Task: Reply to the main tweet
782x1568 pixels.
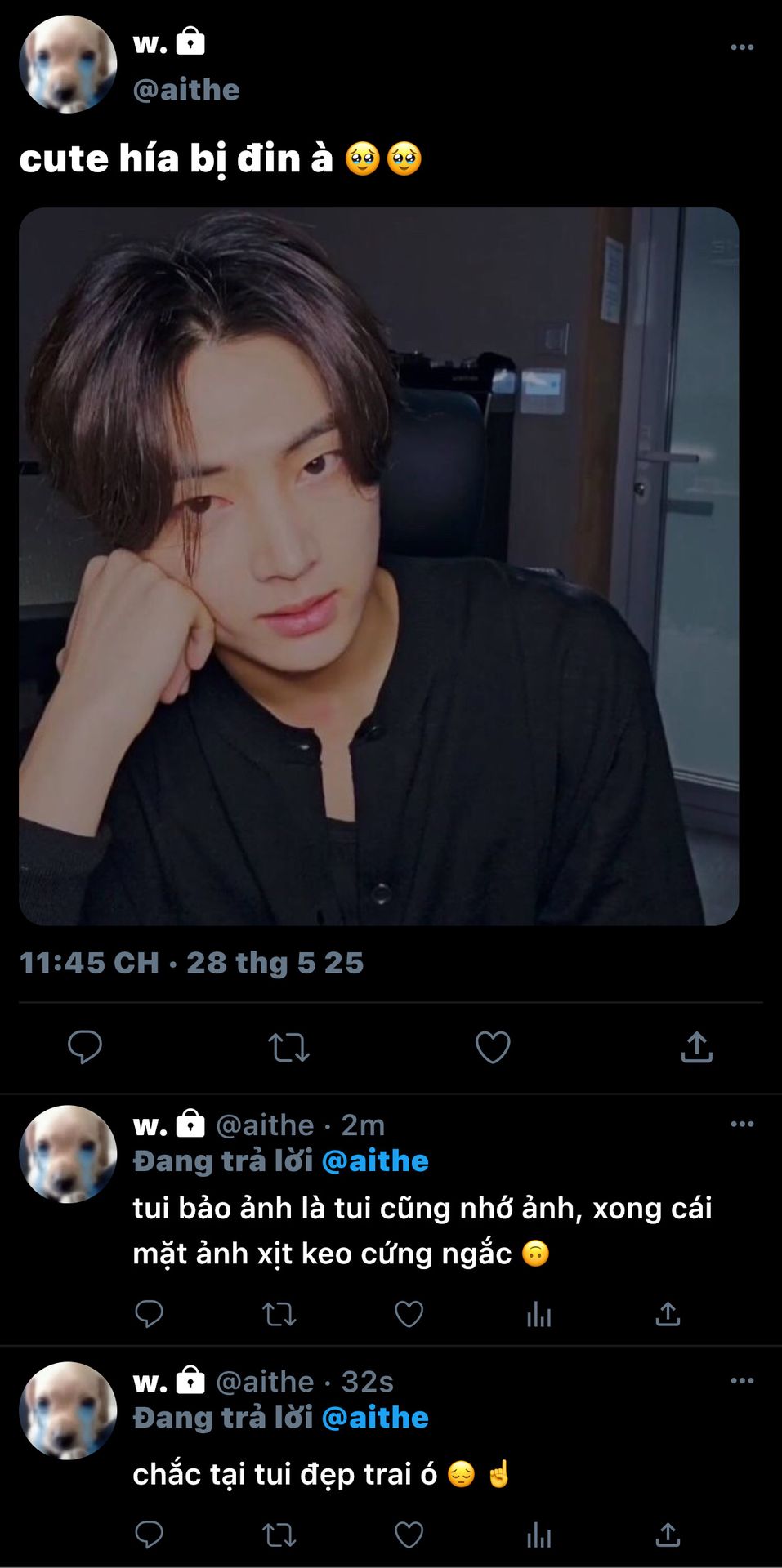Action: click(85, 1047)
